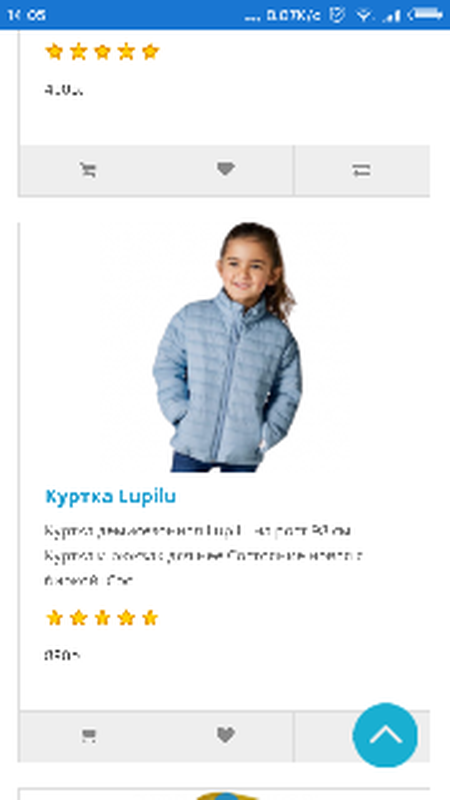Compare the upper product using arrows icon
Screen dimensions: 450x800
tap(362, 170)
